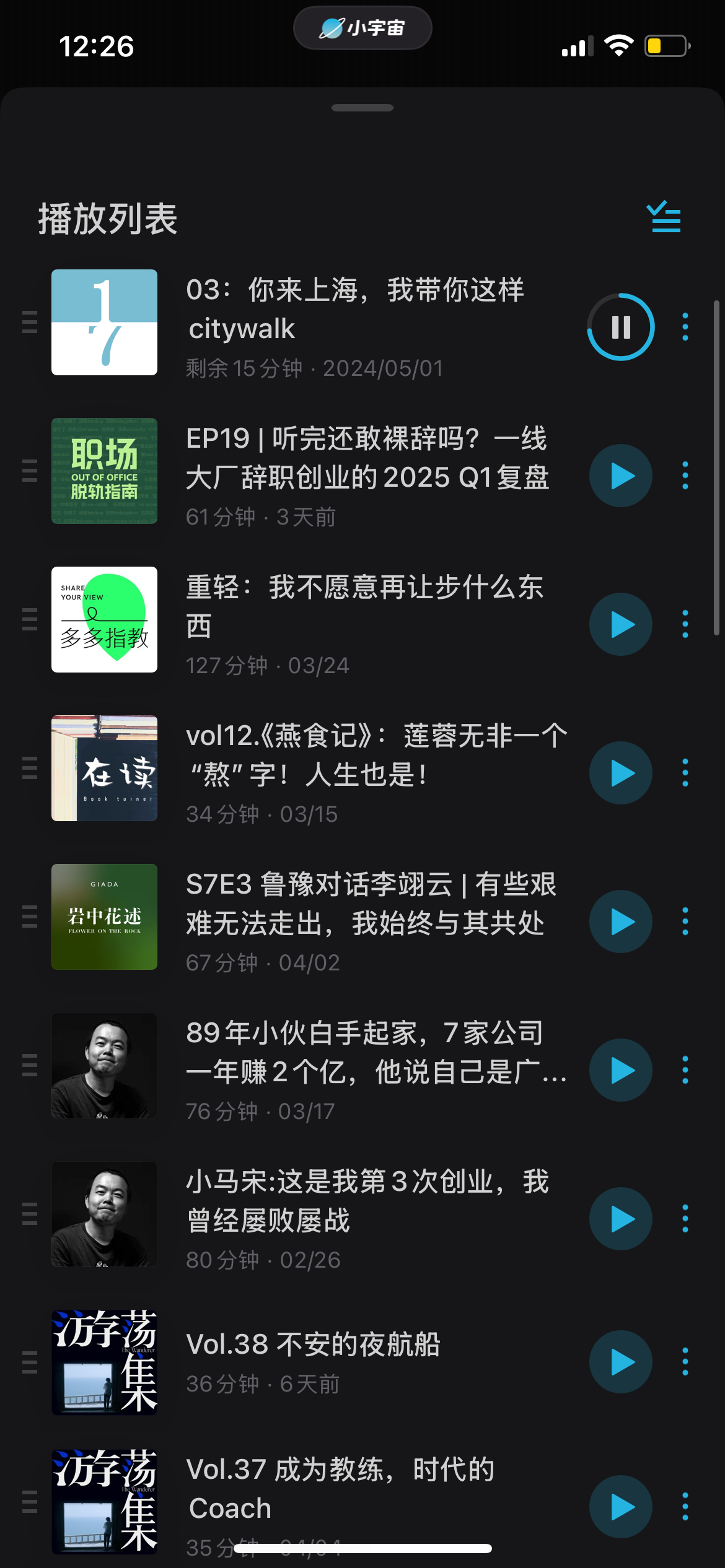The height and width of the screenshot is (1568, 725).
Task: Open the playlist multi-select edit icon
Action: [x=663, y=217]
